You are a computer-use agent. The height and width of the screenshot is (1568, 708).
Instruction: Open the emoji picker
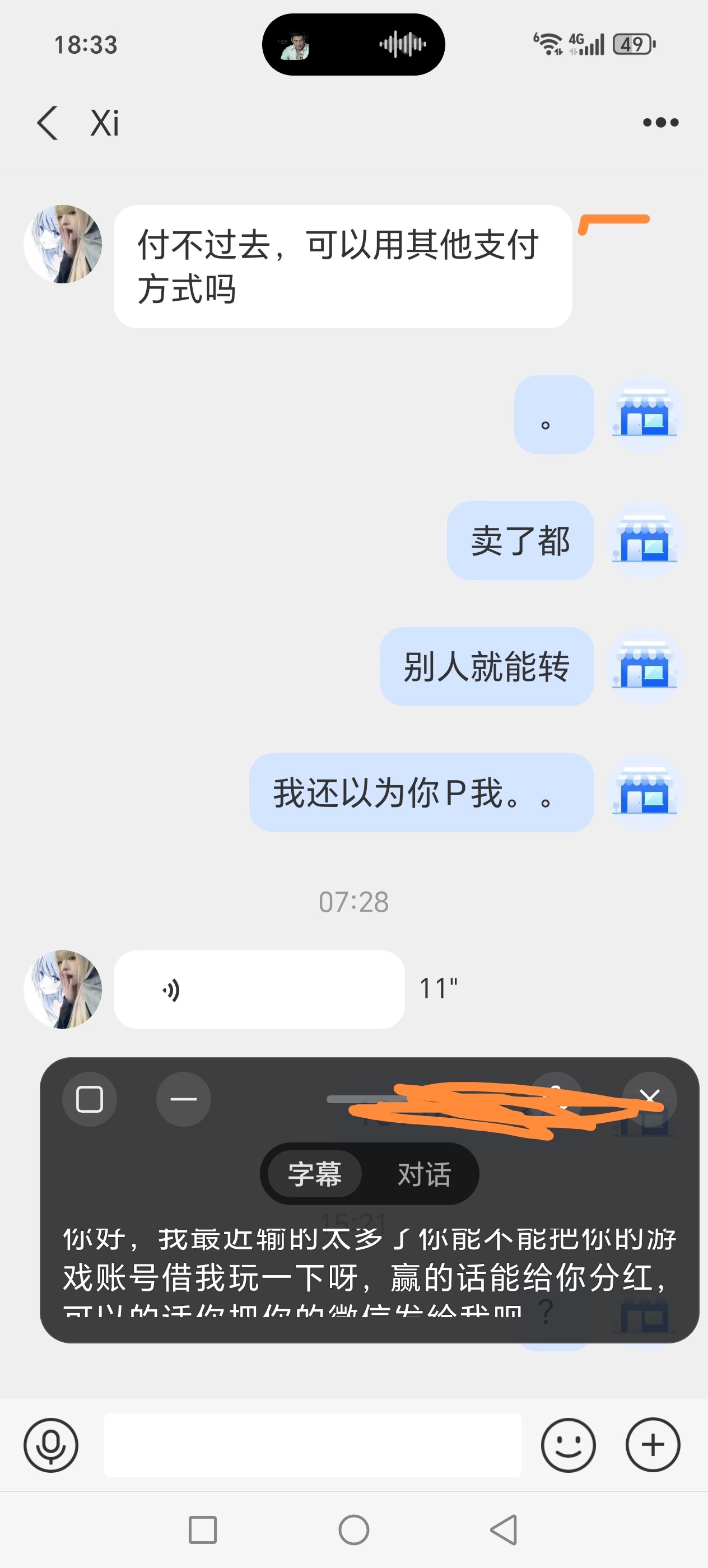568,1445
